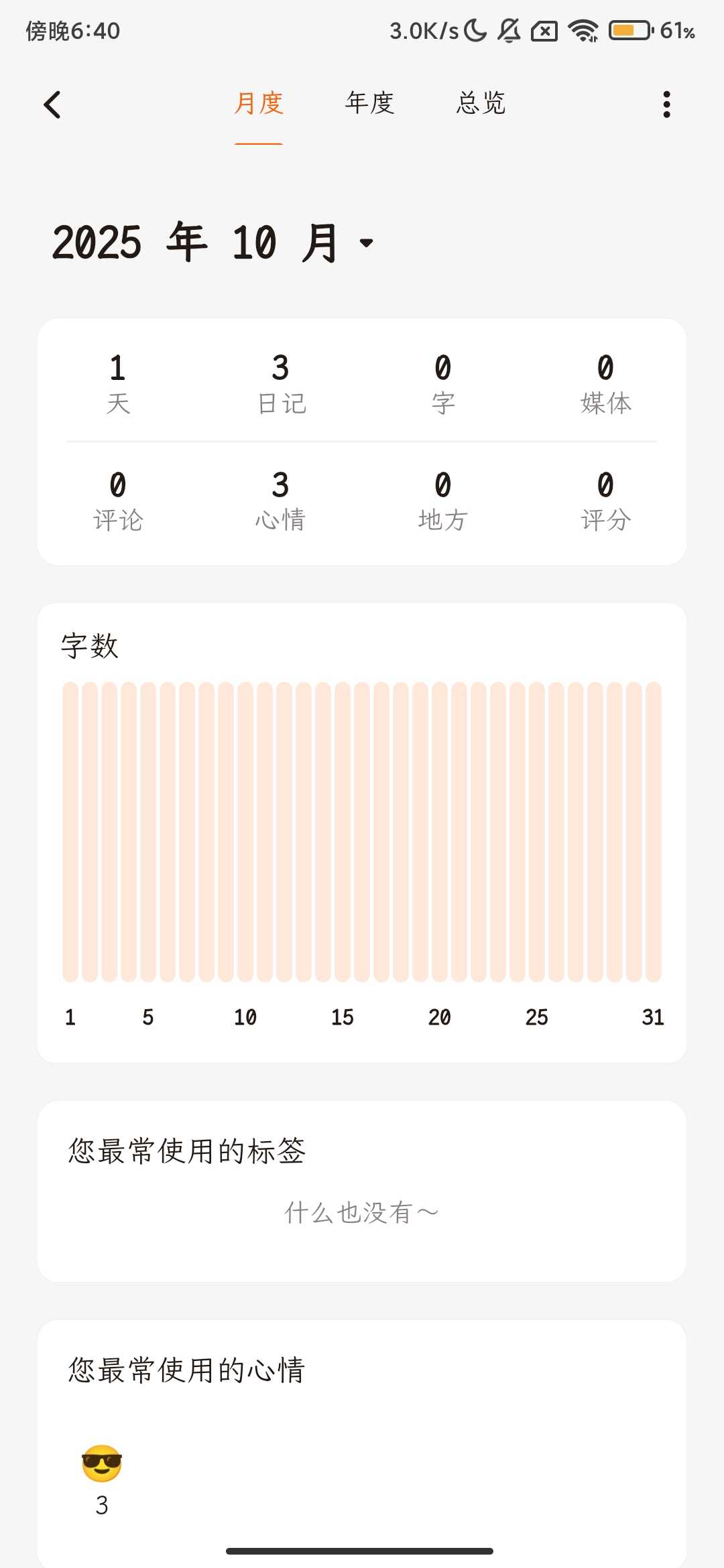Switch to the 总览 overview tab

(x=481, y=104)
